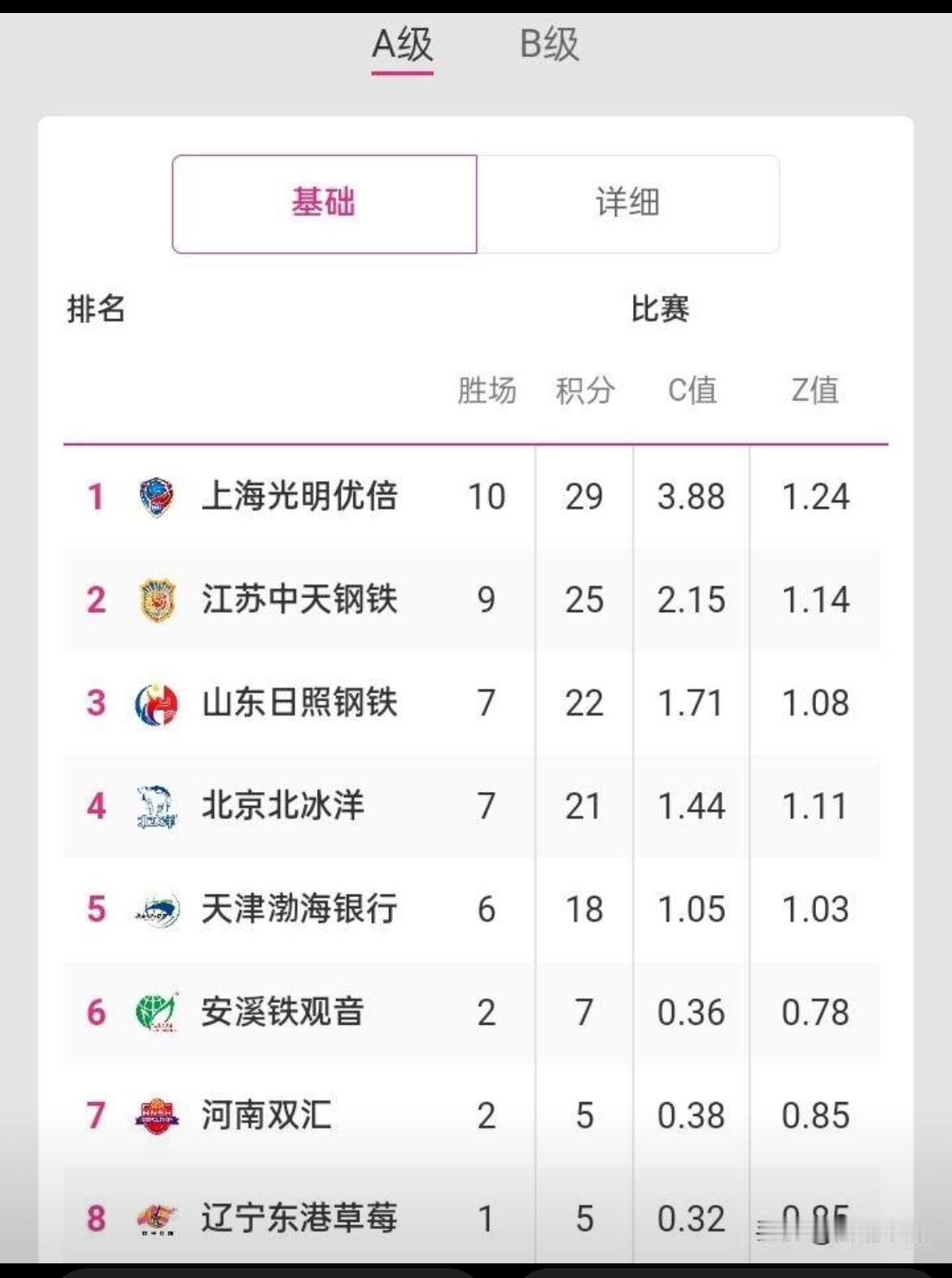Click the C值 column header
This screenshot has height=1278, width=952.
[692, 392]
